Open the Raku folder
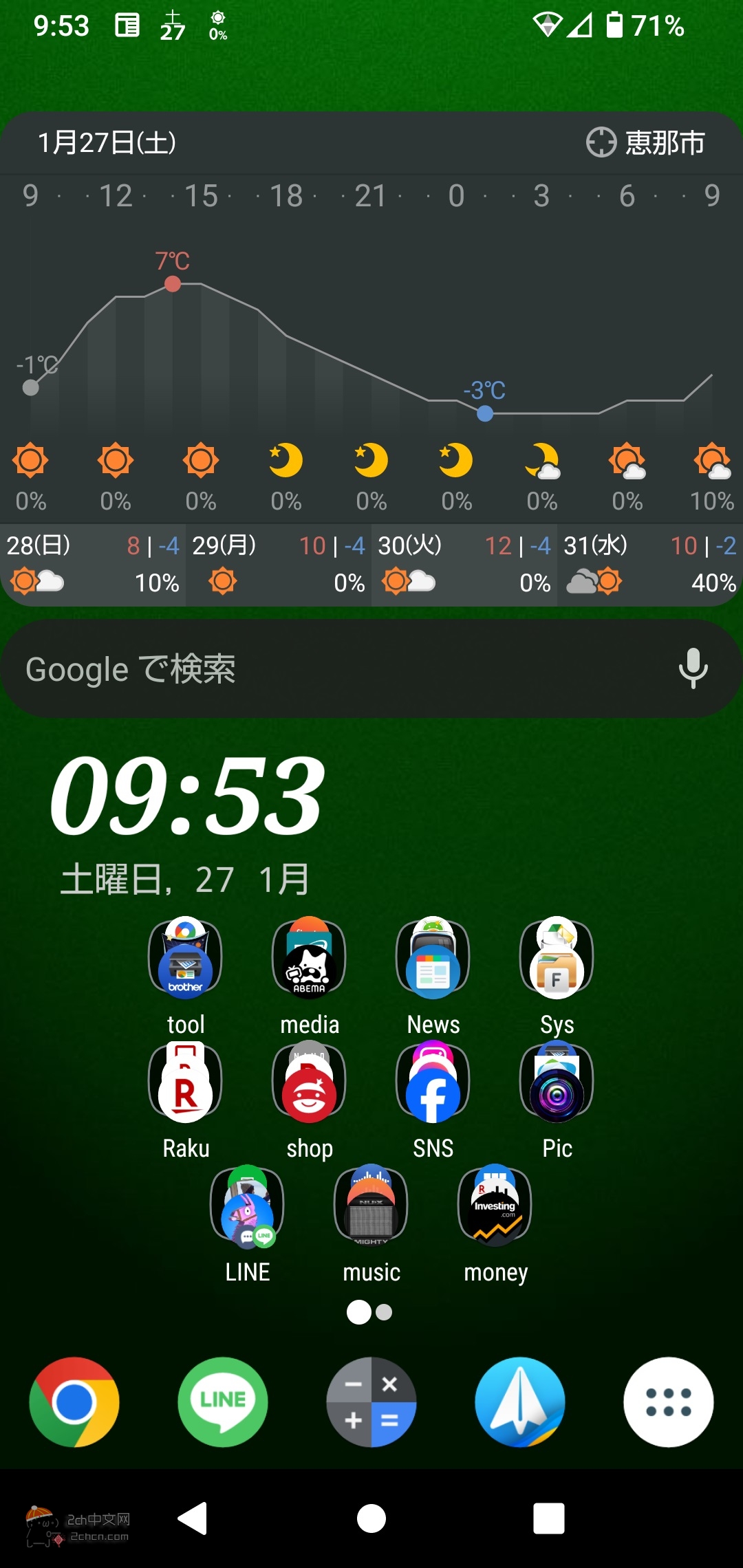743x1568 pixels. [x=185, y=1083]
